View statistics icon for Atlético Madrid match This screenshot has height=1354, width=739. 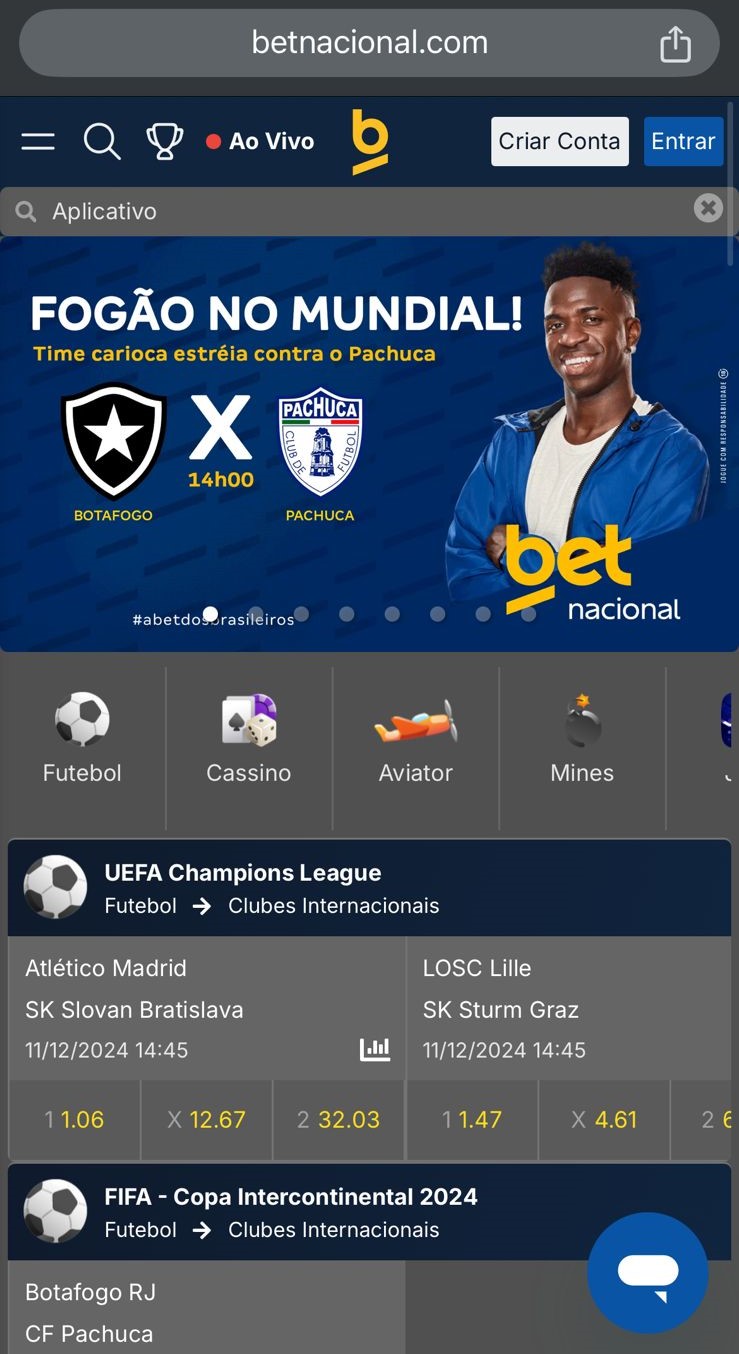click(x=375, y=1050)
